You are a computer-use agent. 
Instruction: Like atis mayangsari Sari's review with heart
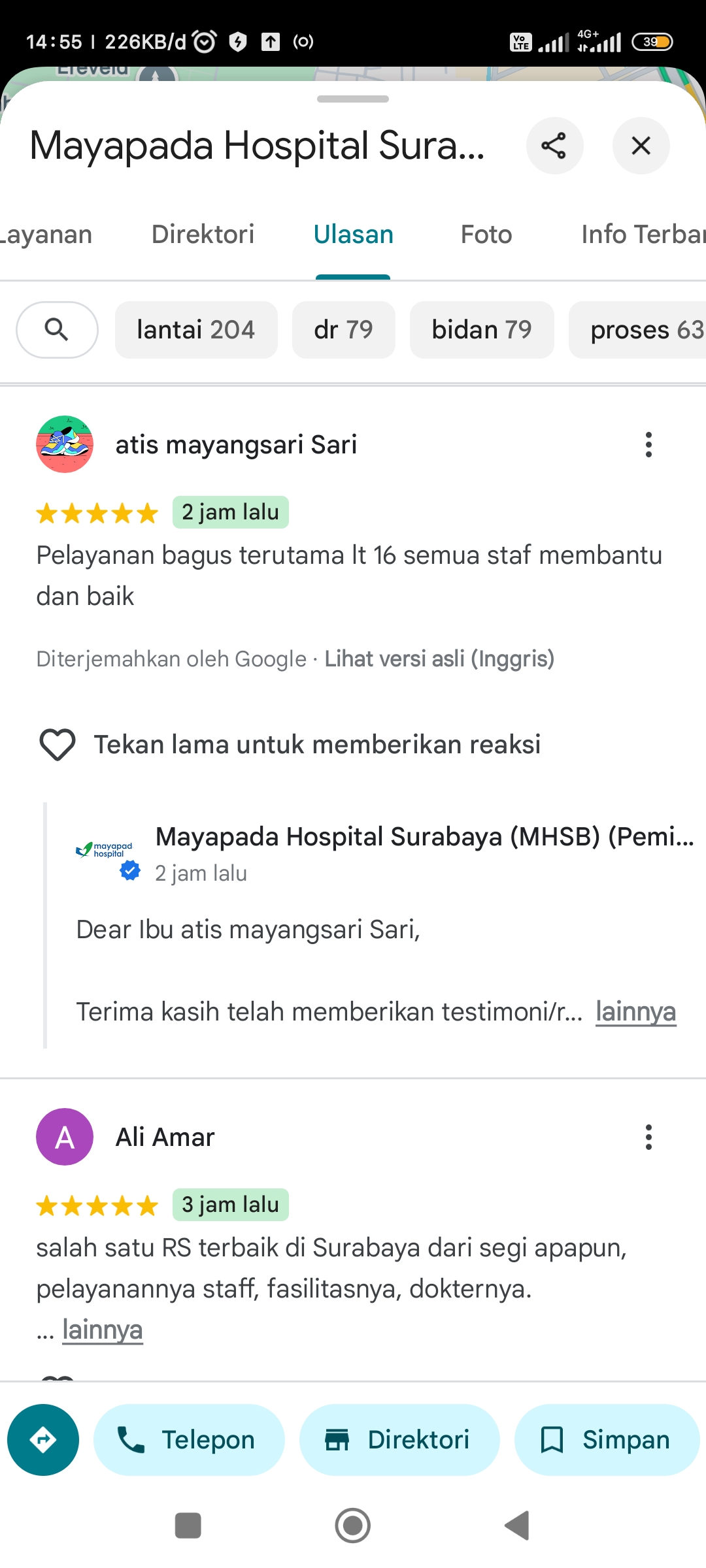click(x=58, y=745)
